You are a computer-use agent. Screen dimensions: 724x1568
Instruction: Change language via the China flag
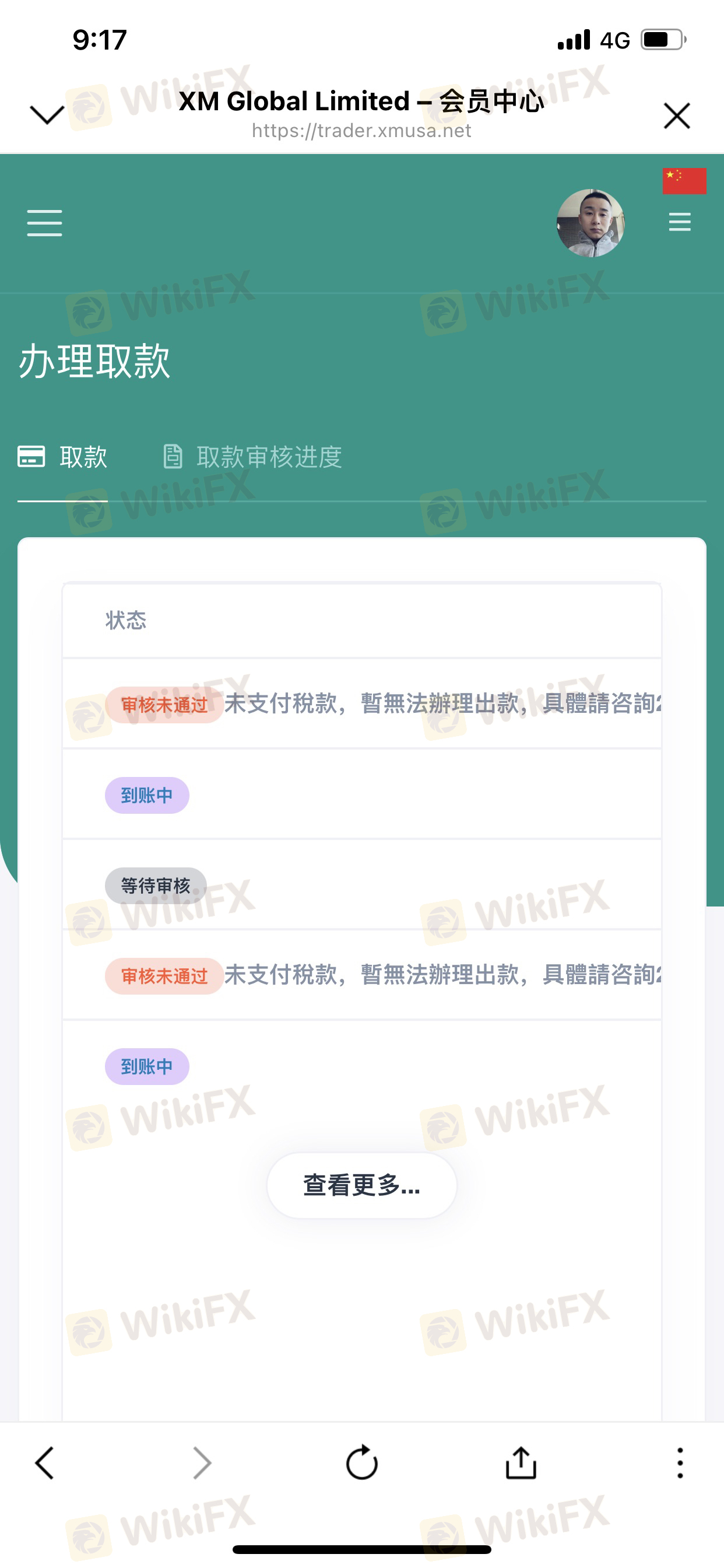[684, 181]
